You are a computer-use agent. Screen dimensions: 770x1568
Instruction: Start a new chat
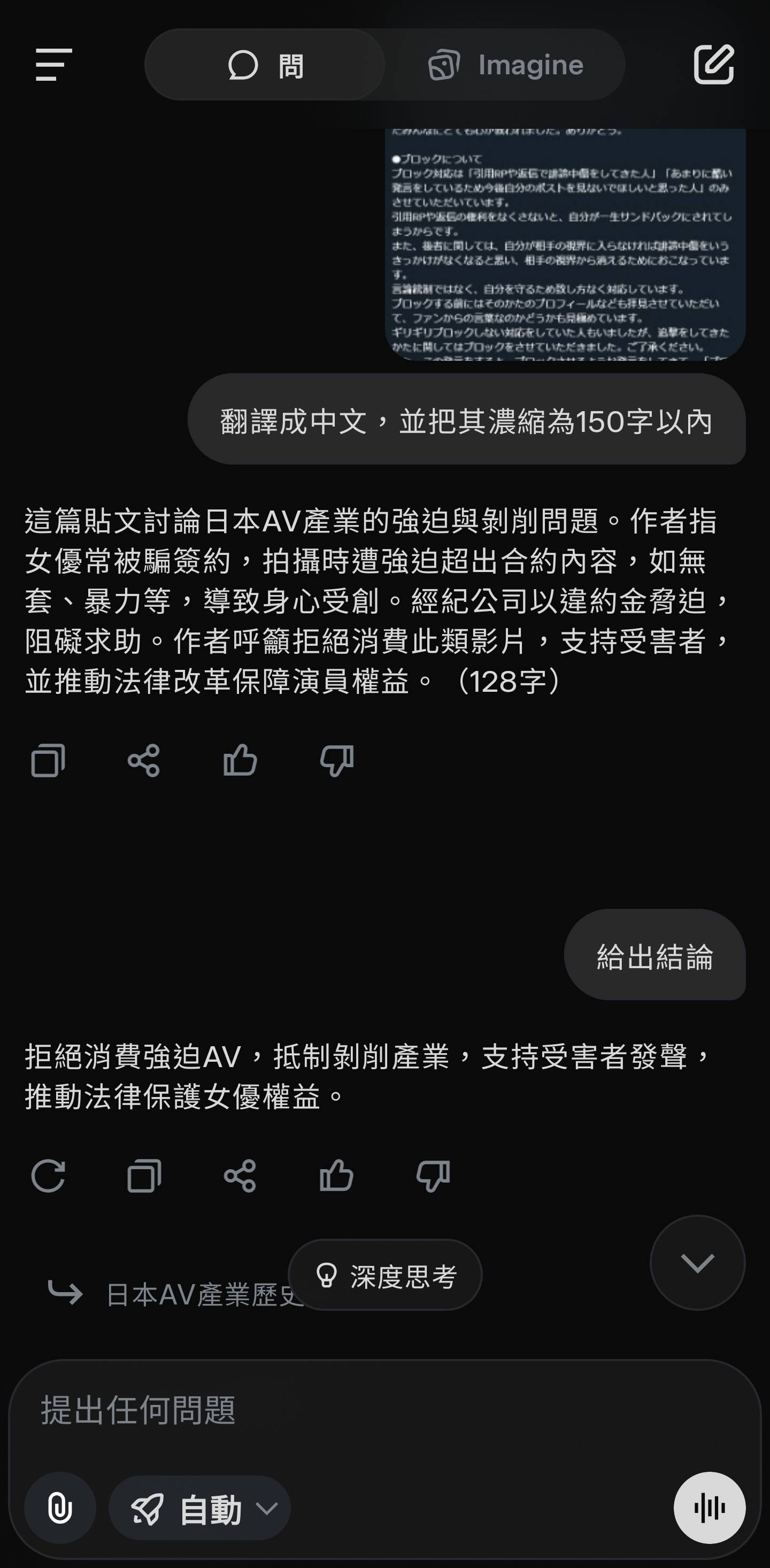713,64
